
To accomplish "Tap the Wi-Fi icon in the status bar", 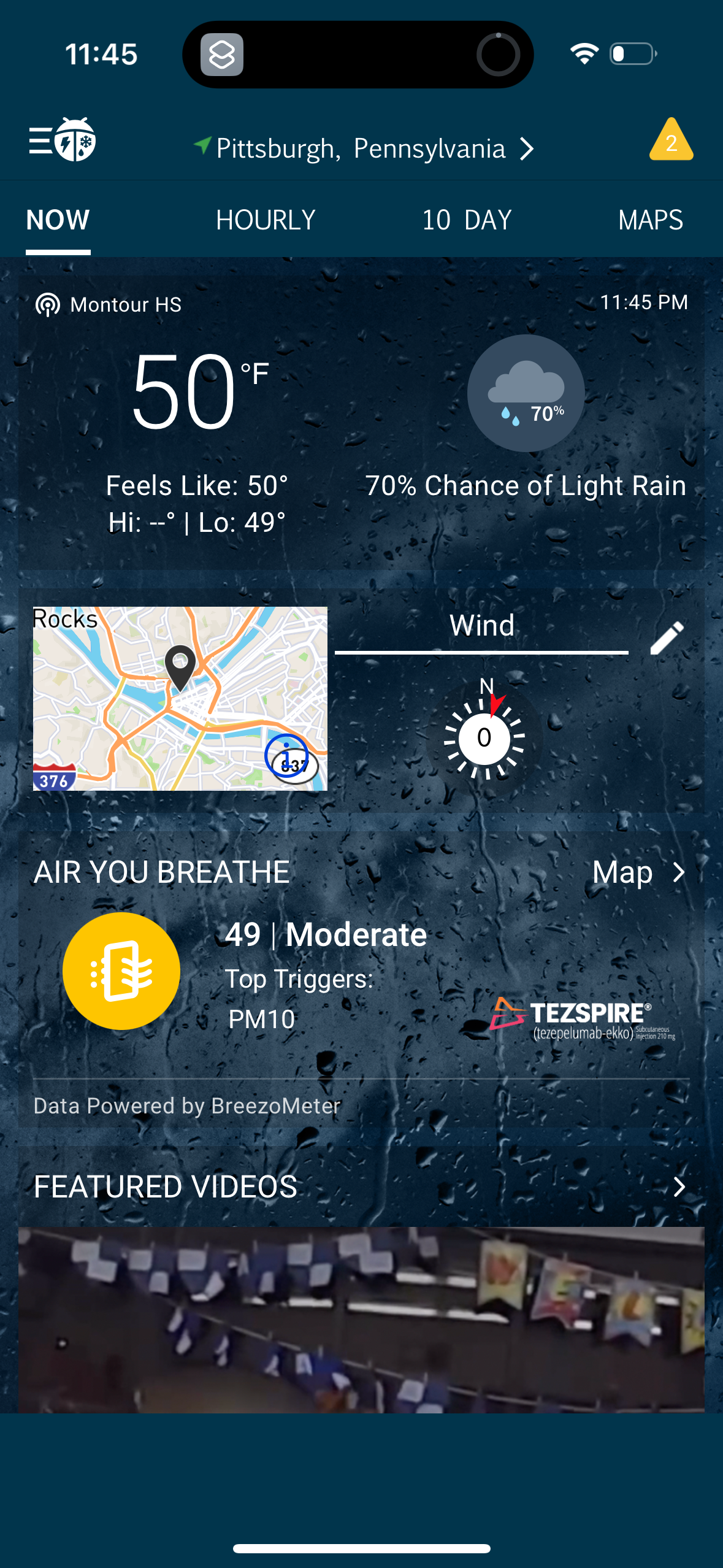I will pyautogui.click(x=583, y=54).
